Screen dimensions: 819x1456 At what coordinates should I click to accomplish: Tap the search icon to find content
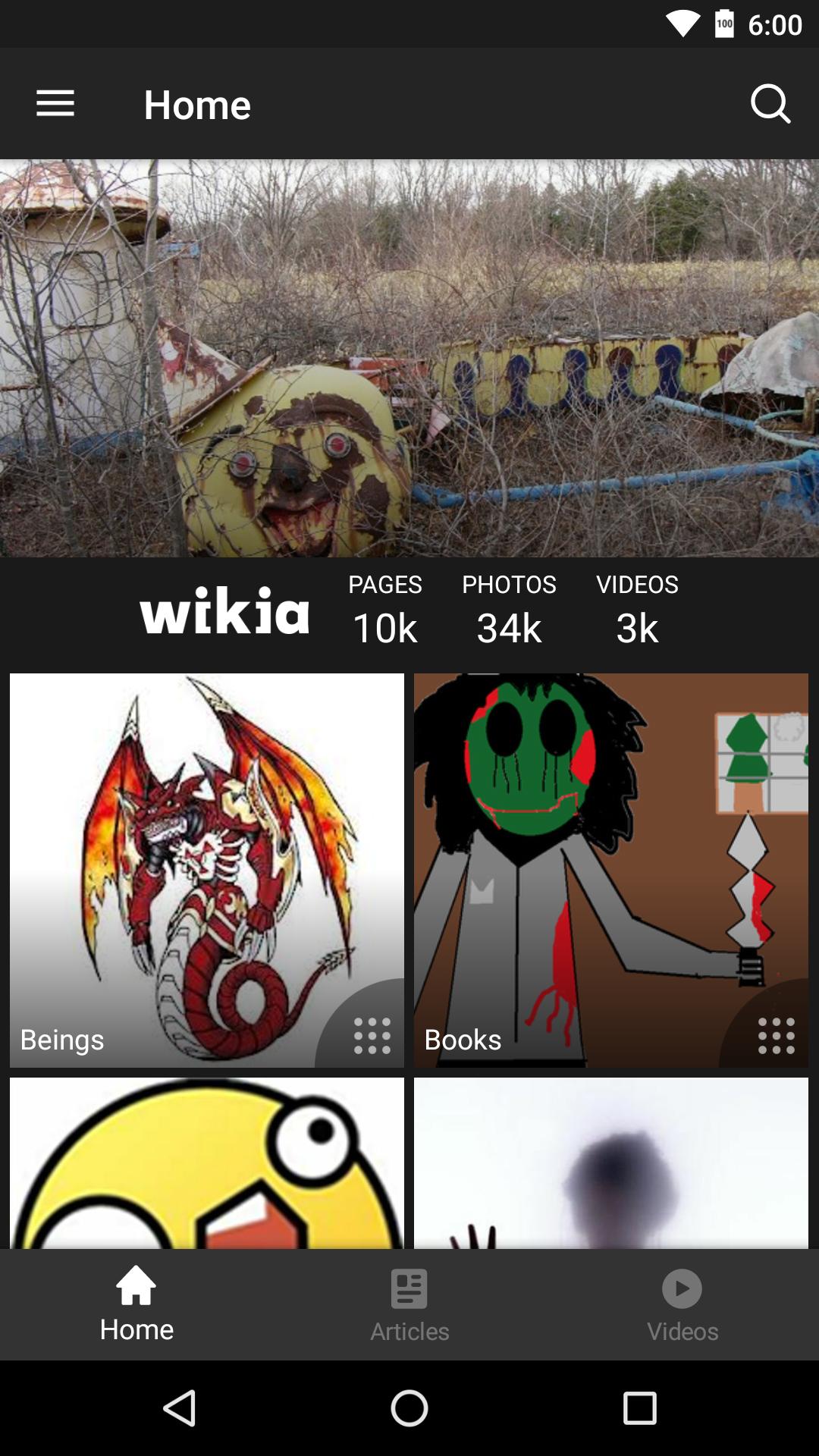click(x=770, y=104)
